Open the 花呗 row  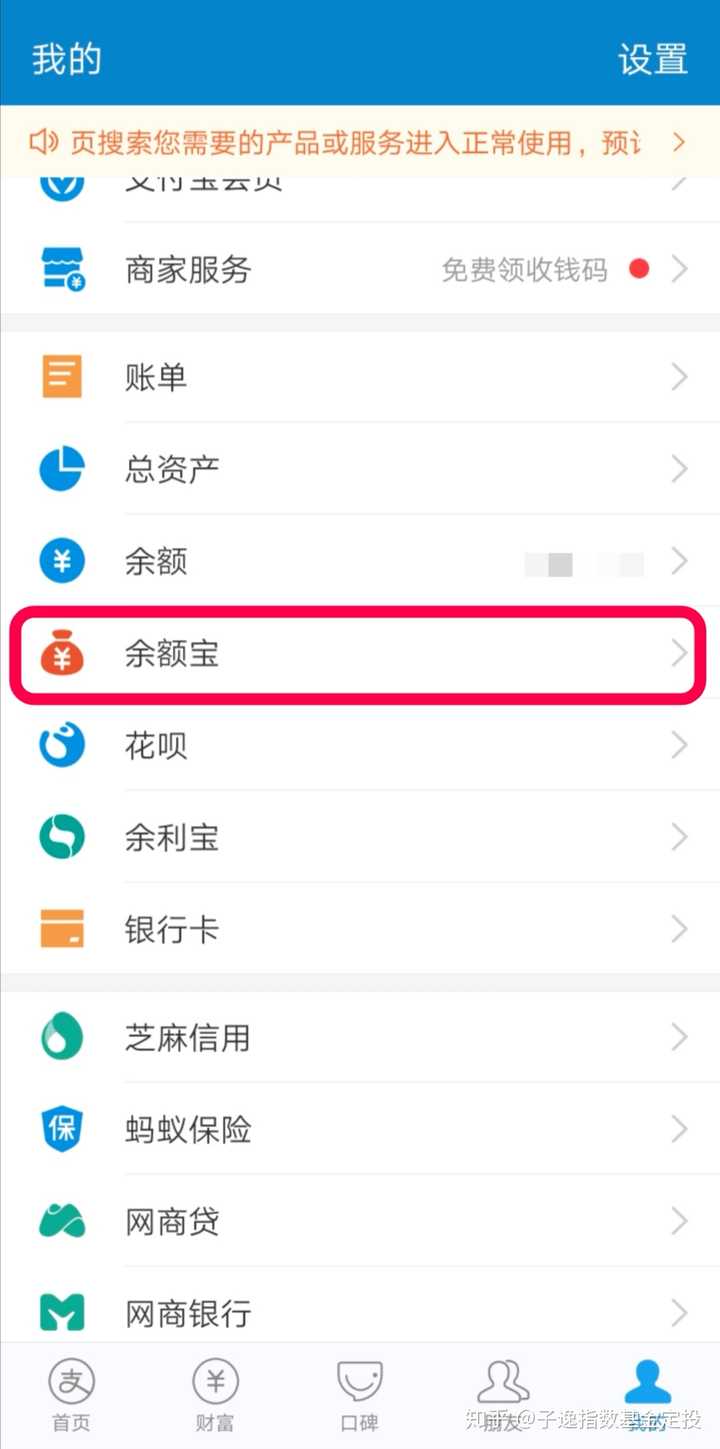click(x=360, y=746)
